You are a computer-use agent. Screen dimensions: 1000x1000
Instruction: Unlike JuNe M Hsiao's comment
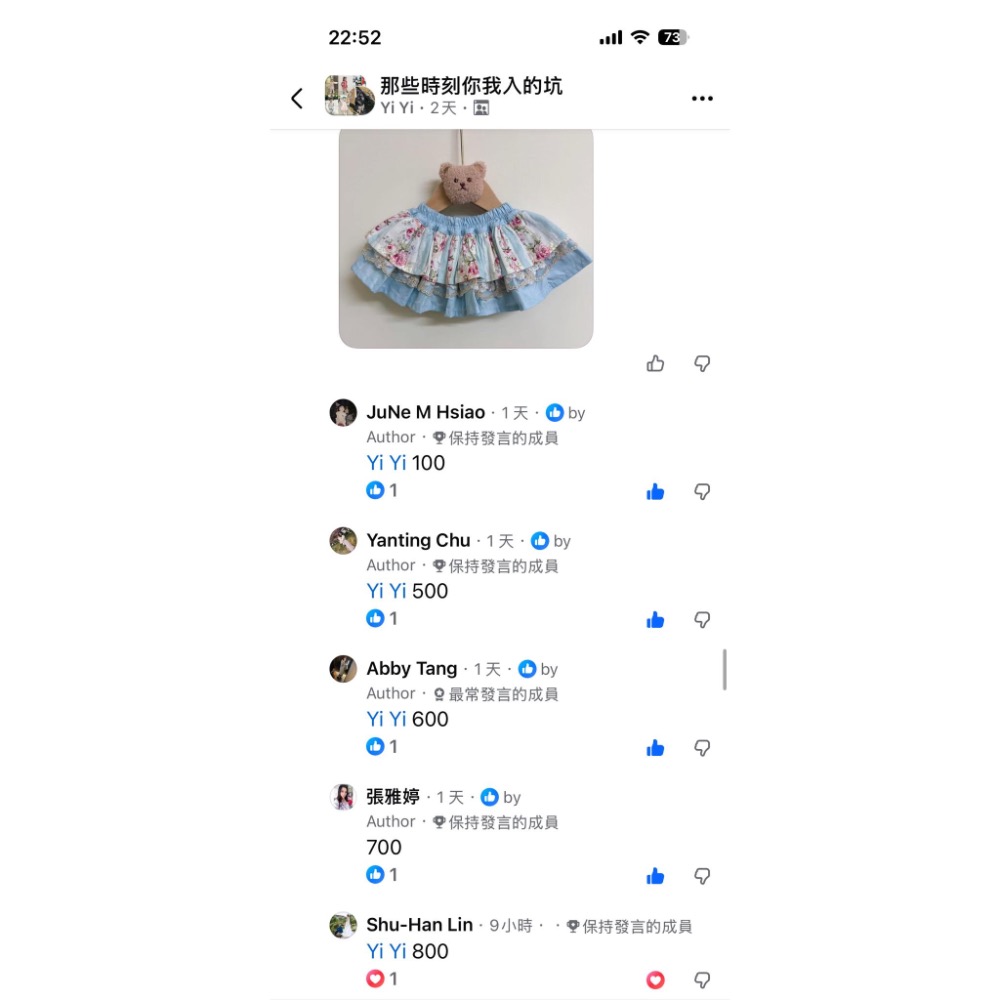(655, 491)
